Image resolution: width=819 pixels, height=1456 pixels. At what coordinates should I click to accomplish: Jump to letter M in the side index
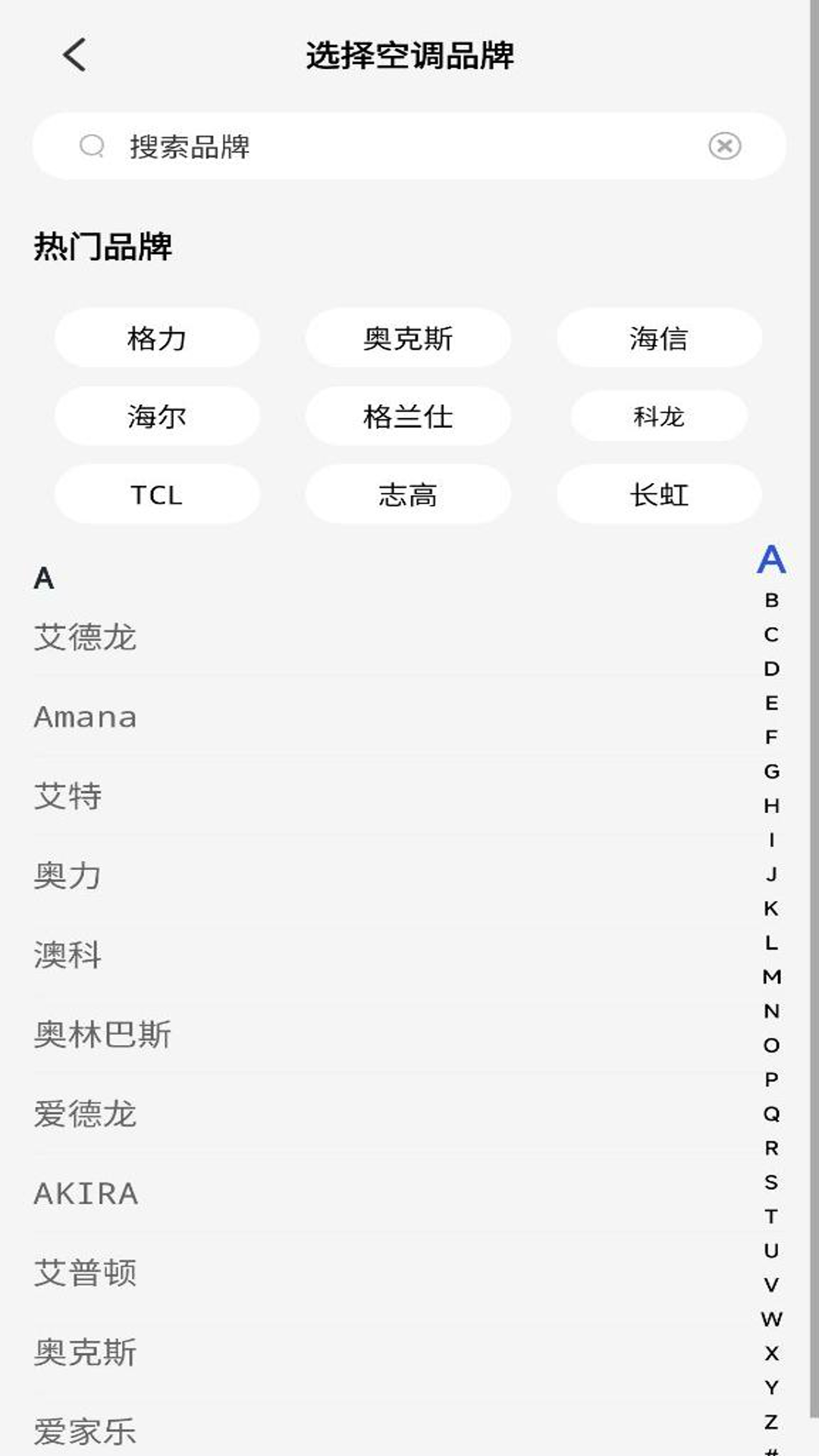pos(770,977)
